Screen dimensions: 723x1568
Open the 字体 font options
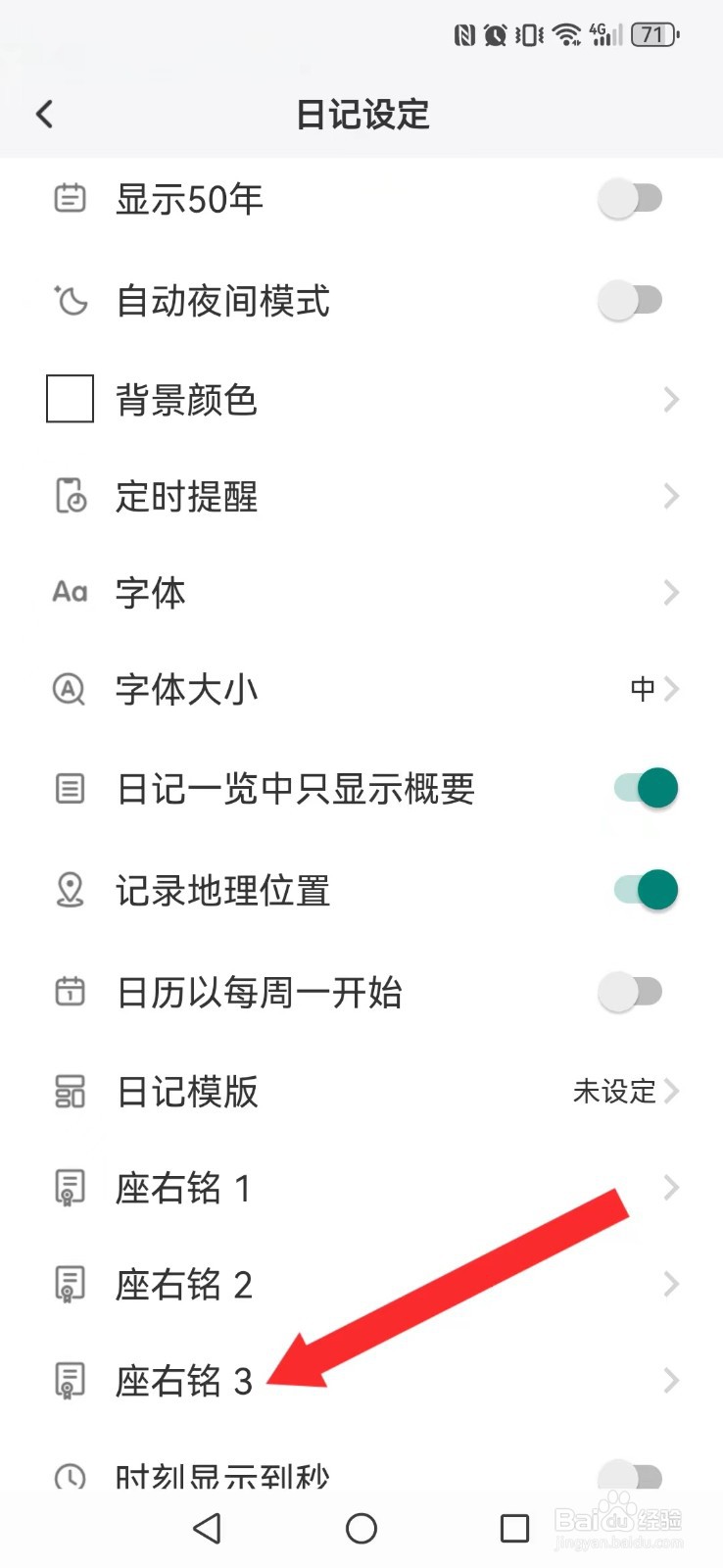coord(361,593)
